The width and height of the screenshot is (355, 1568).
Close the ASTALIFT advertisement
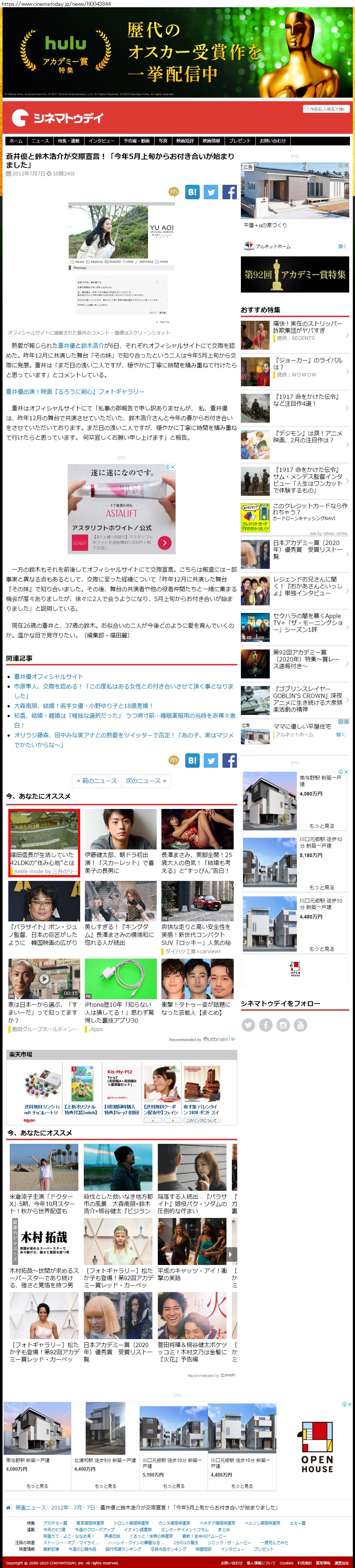click(x=173, y=467)
